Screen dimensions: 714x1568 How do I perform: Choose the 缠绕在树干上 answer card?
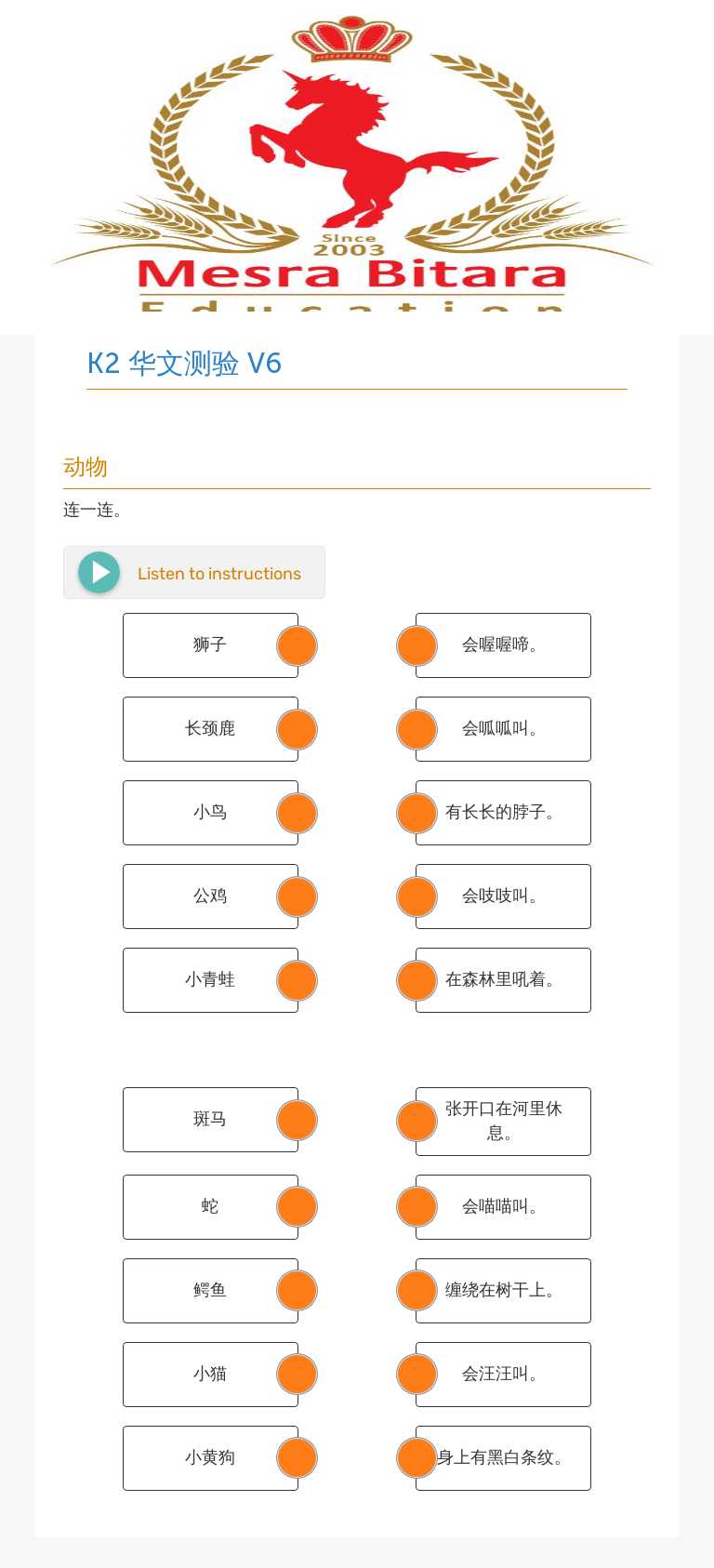coord(503,1291)
